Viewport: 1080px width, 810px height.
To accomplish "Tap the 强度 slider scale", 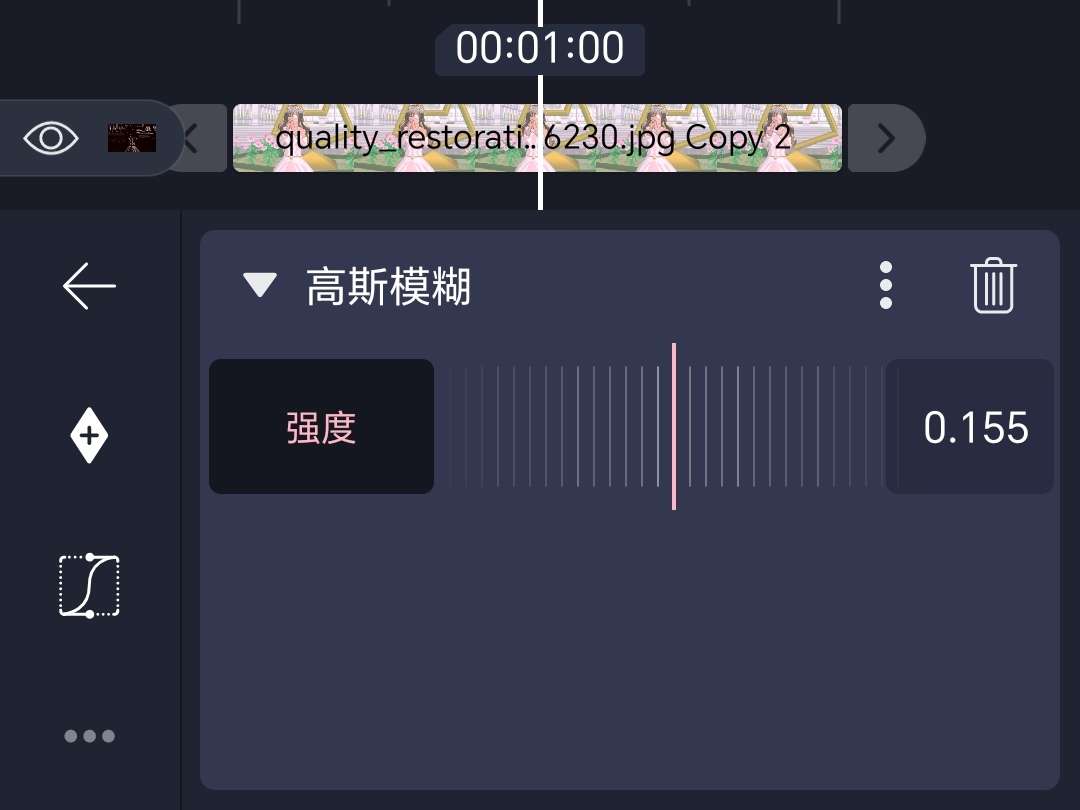I will pyautogui.click(x=660, y=427).
